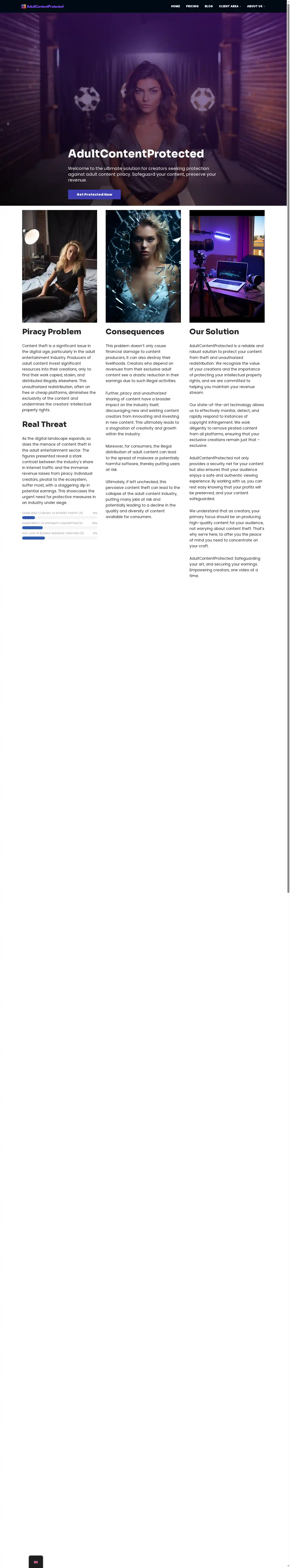Open the language selector with UK flag
Viewport: 290px width, 1568px height.
click(36, 1562)
